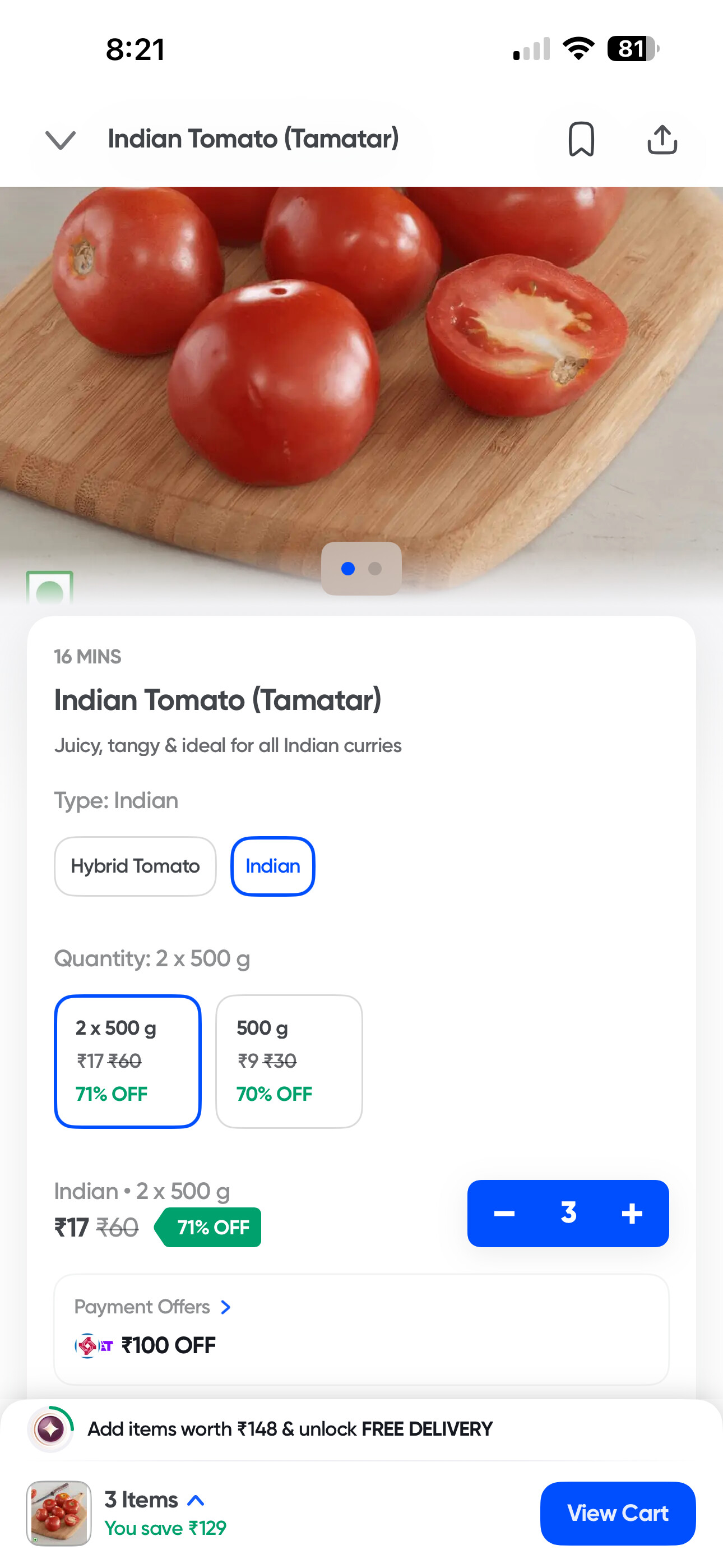Increase item count with the plus button
Viewport: 723px width, 1568px height.
tap(632, 1213)
